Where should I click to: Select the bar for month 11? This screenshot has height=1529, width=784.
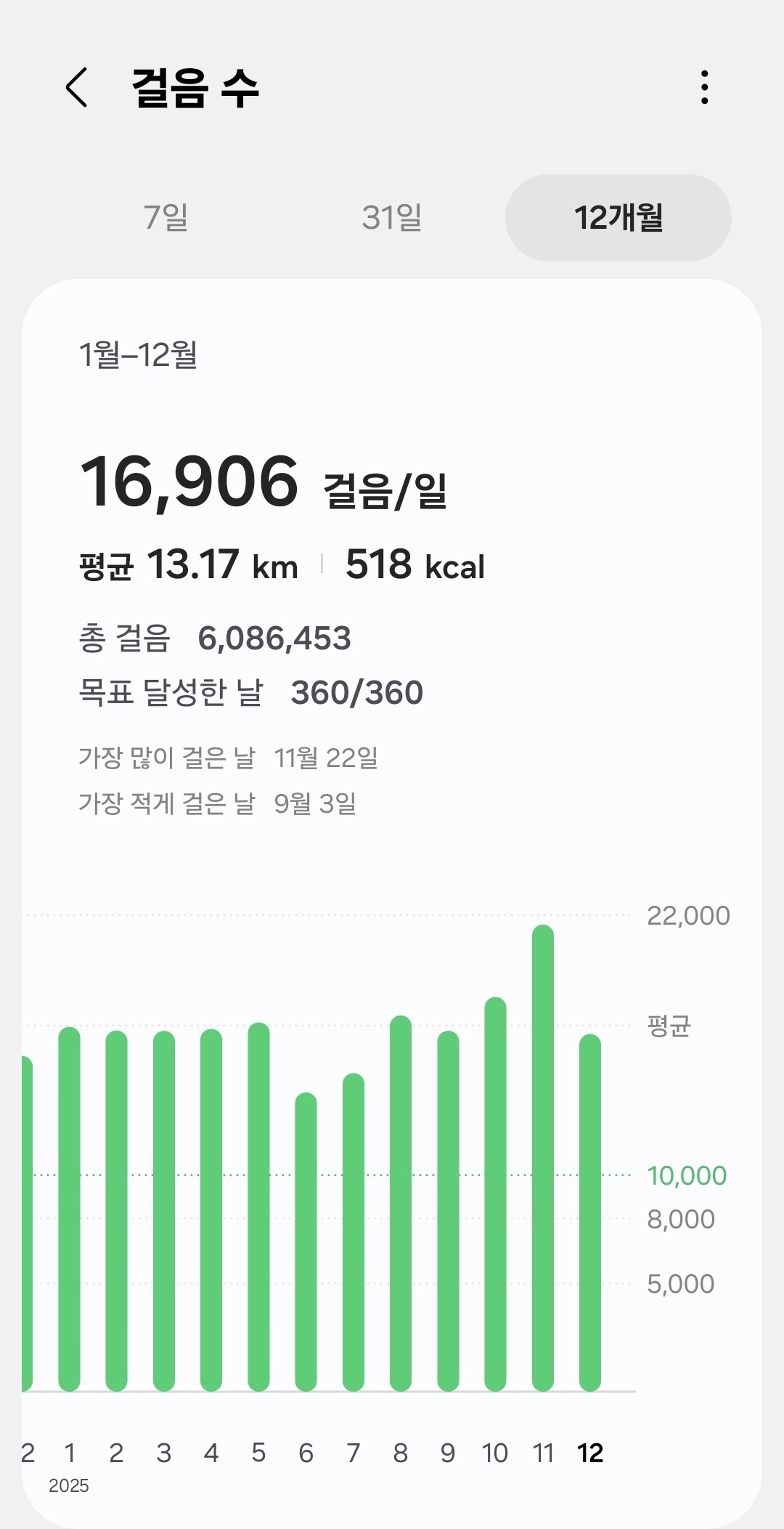[543, 1159]
